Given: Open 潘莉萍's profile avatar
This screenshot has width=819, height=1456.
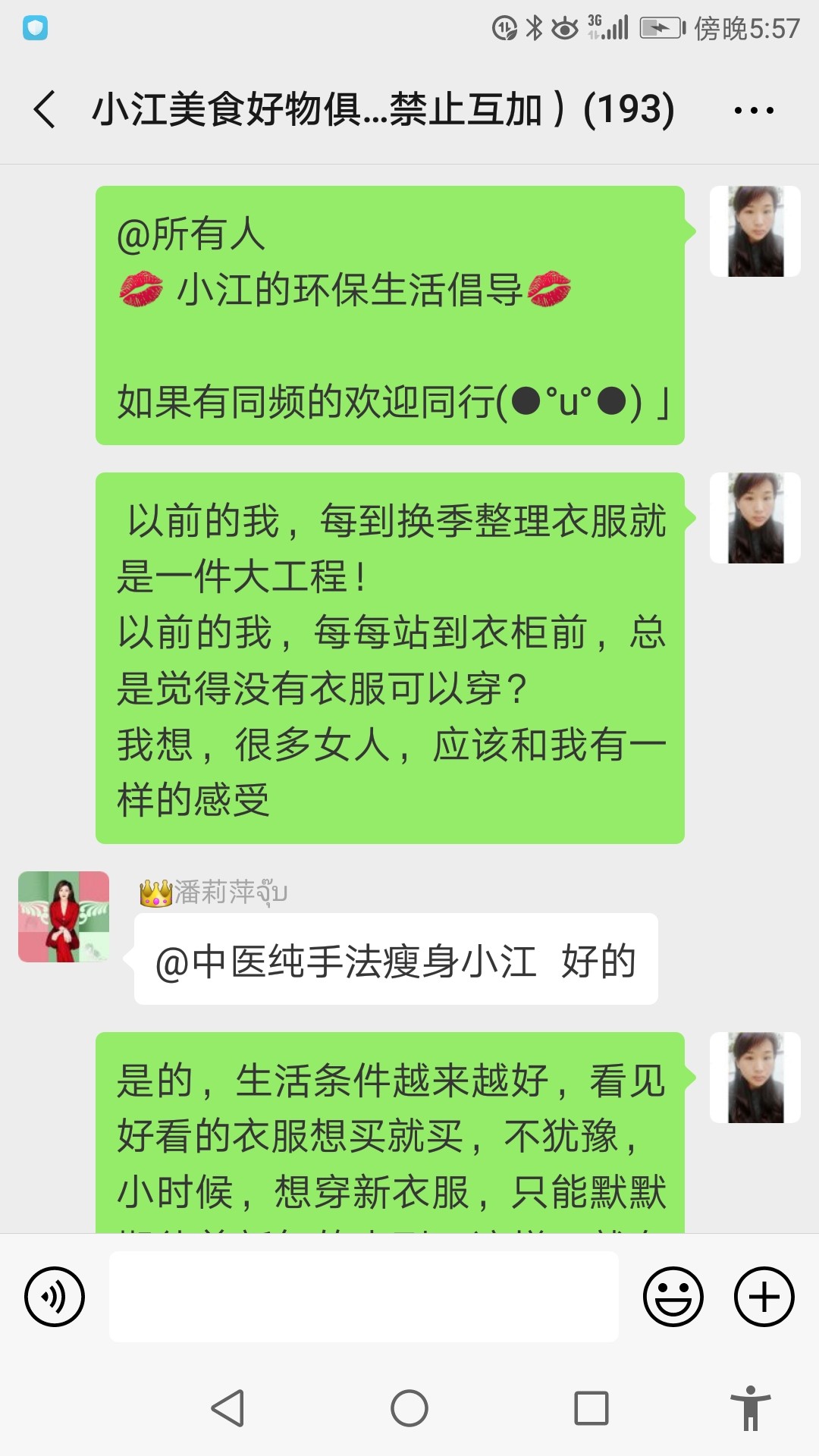Looking at the screenshot, I should pos(64,917).
